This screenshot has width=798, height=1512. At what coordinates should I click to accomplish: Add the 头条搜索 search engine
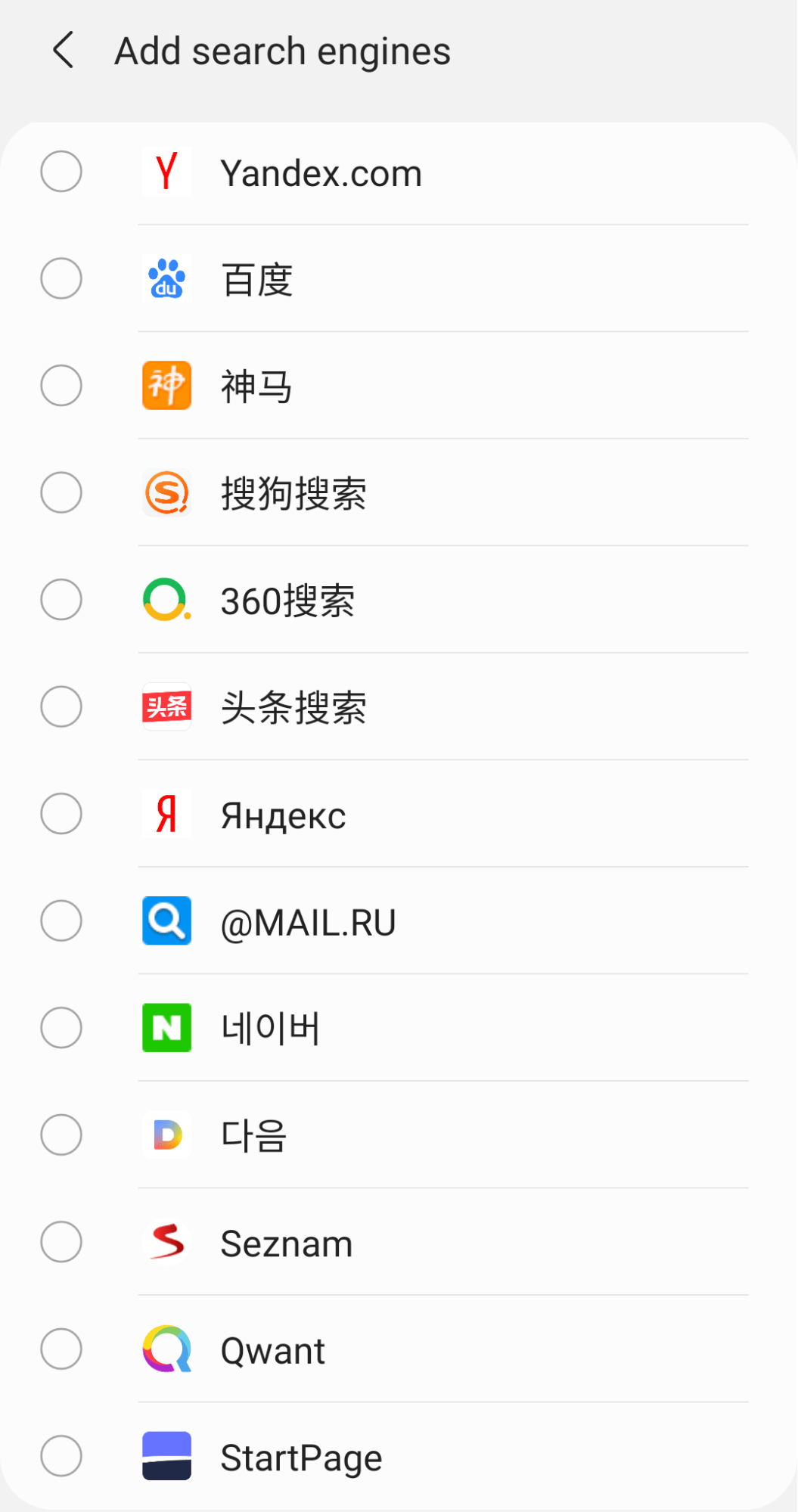61,706
